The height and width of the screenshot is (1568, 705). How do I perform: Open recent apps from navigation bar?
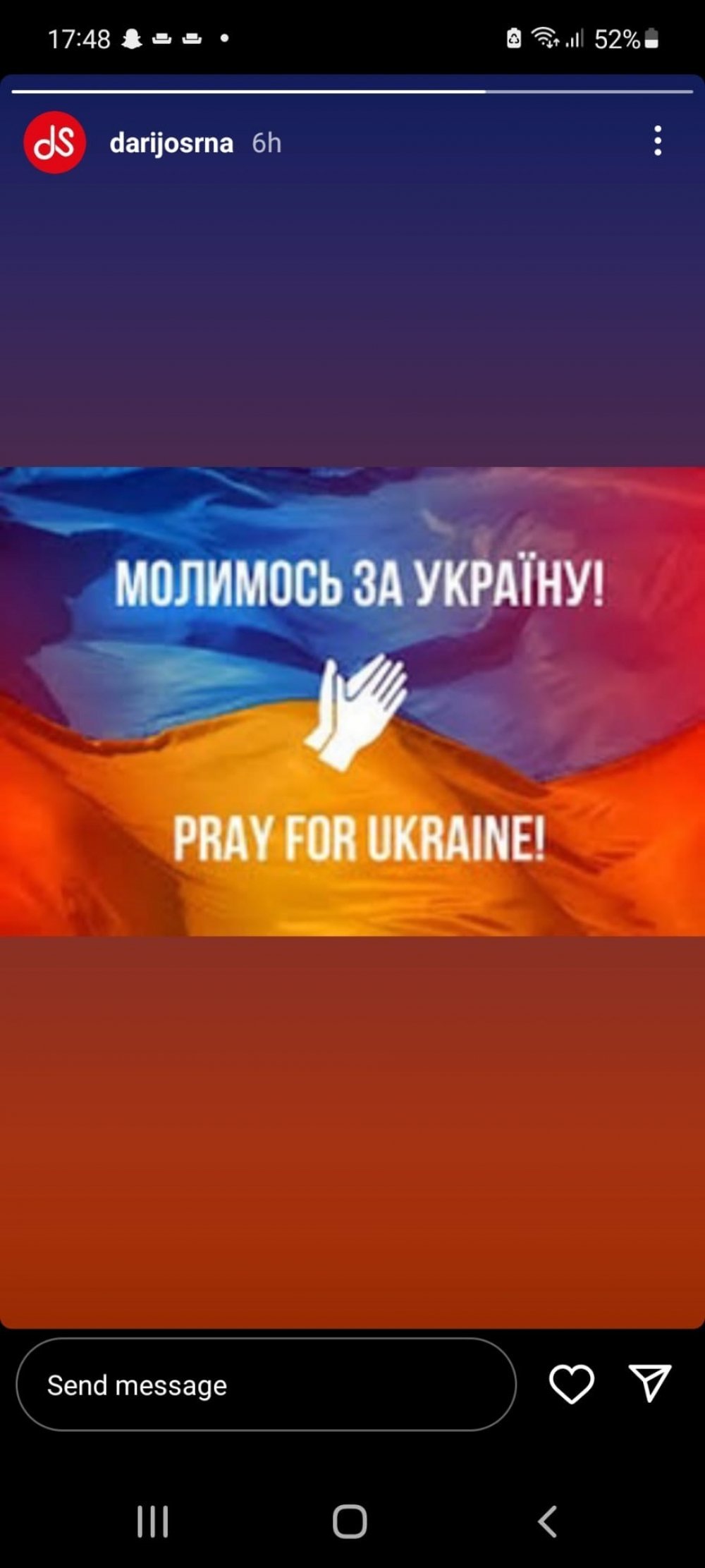coord(153,1521)
